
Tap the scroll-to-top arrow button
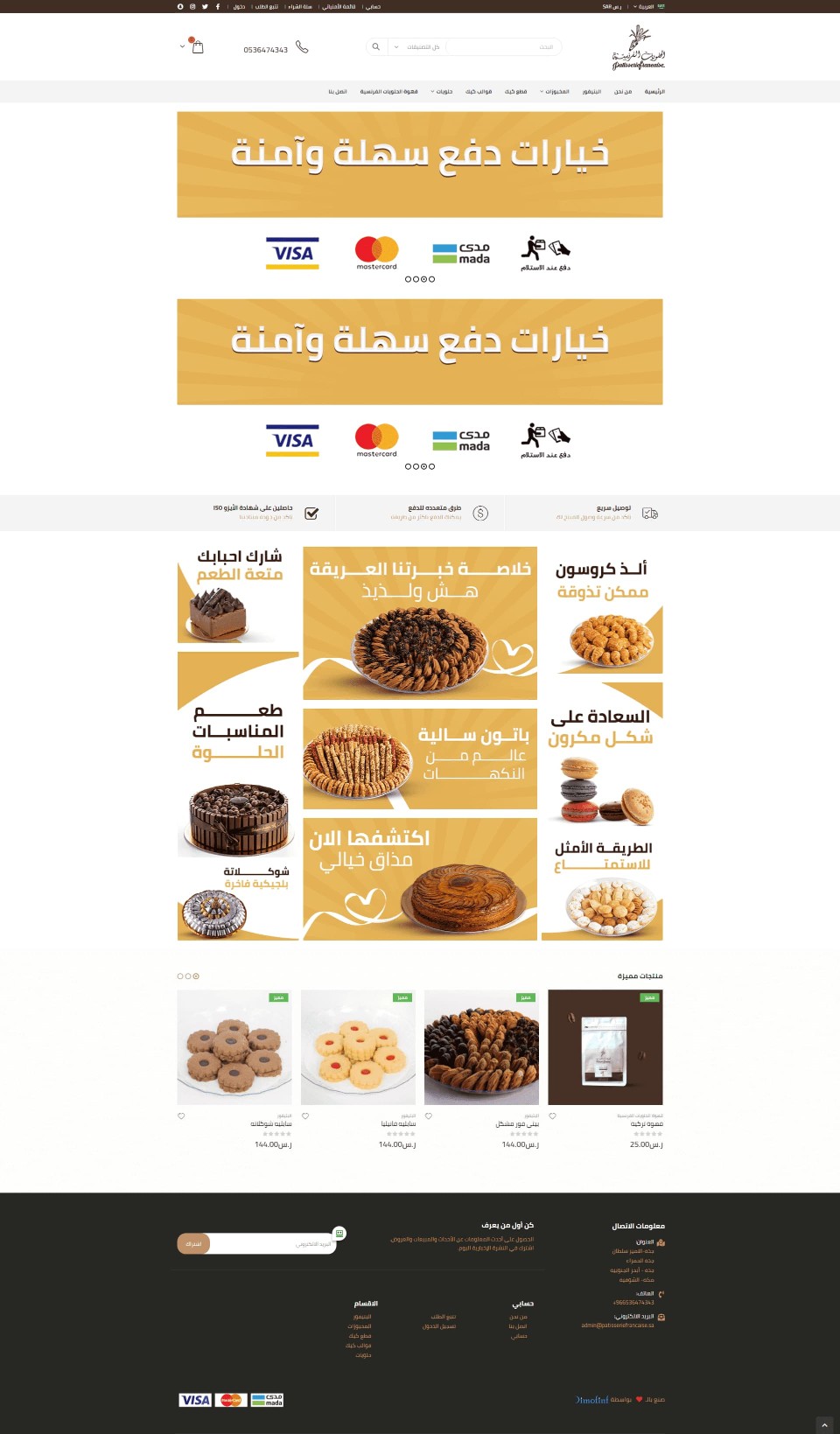(x=824, y=1425)
